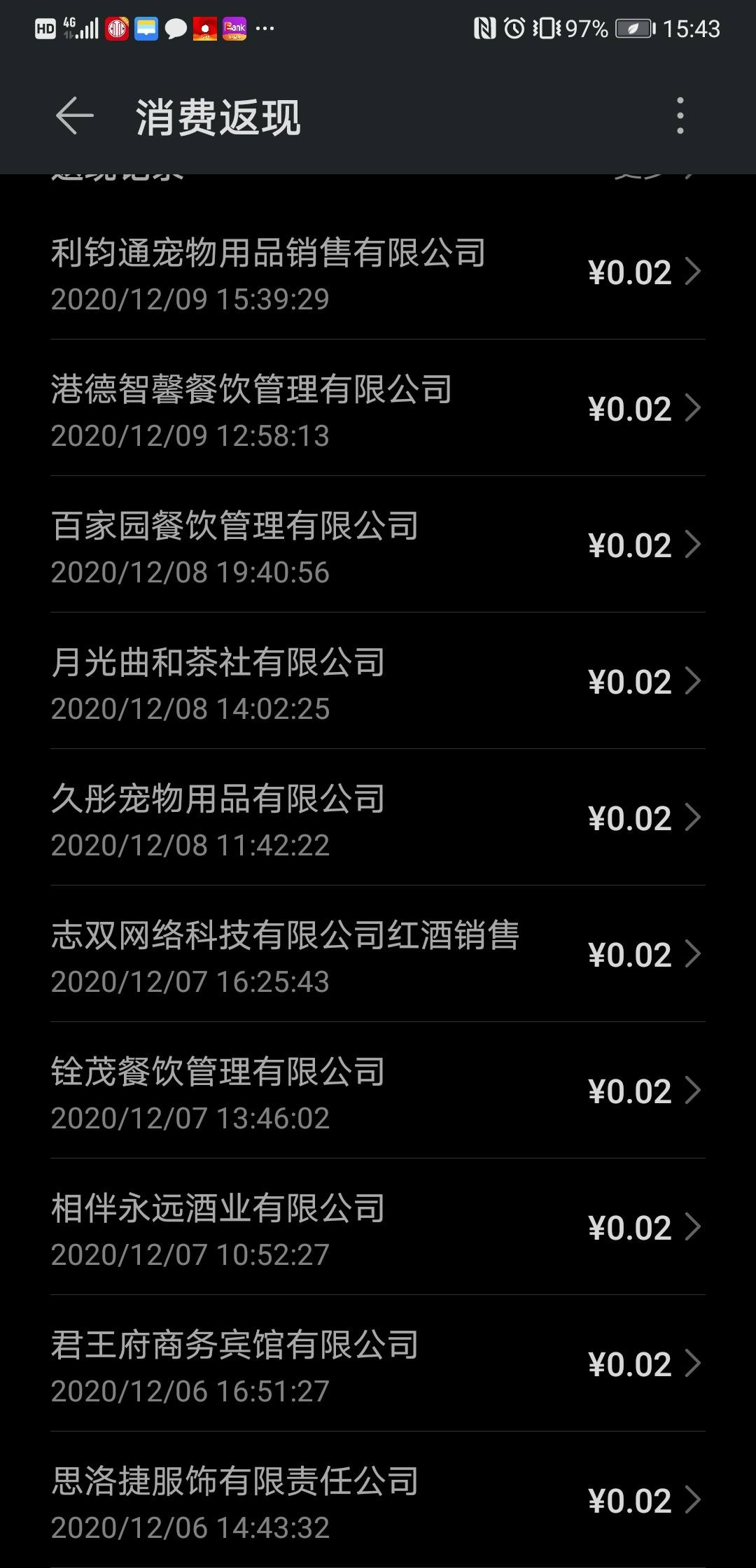This screenshot has height=1568, width=756.
Task: Open the 利钧通宠物用品销售有限公司 cashback record
Action: point(378,272)
